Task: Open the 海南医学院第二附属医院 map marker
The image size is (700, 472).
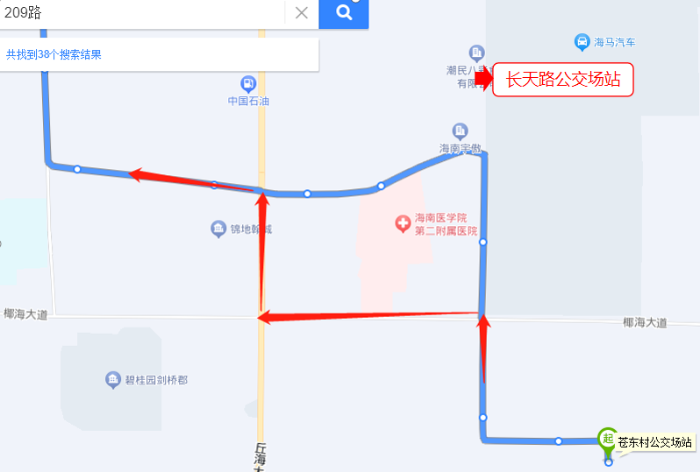Action: [401, 221]
